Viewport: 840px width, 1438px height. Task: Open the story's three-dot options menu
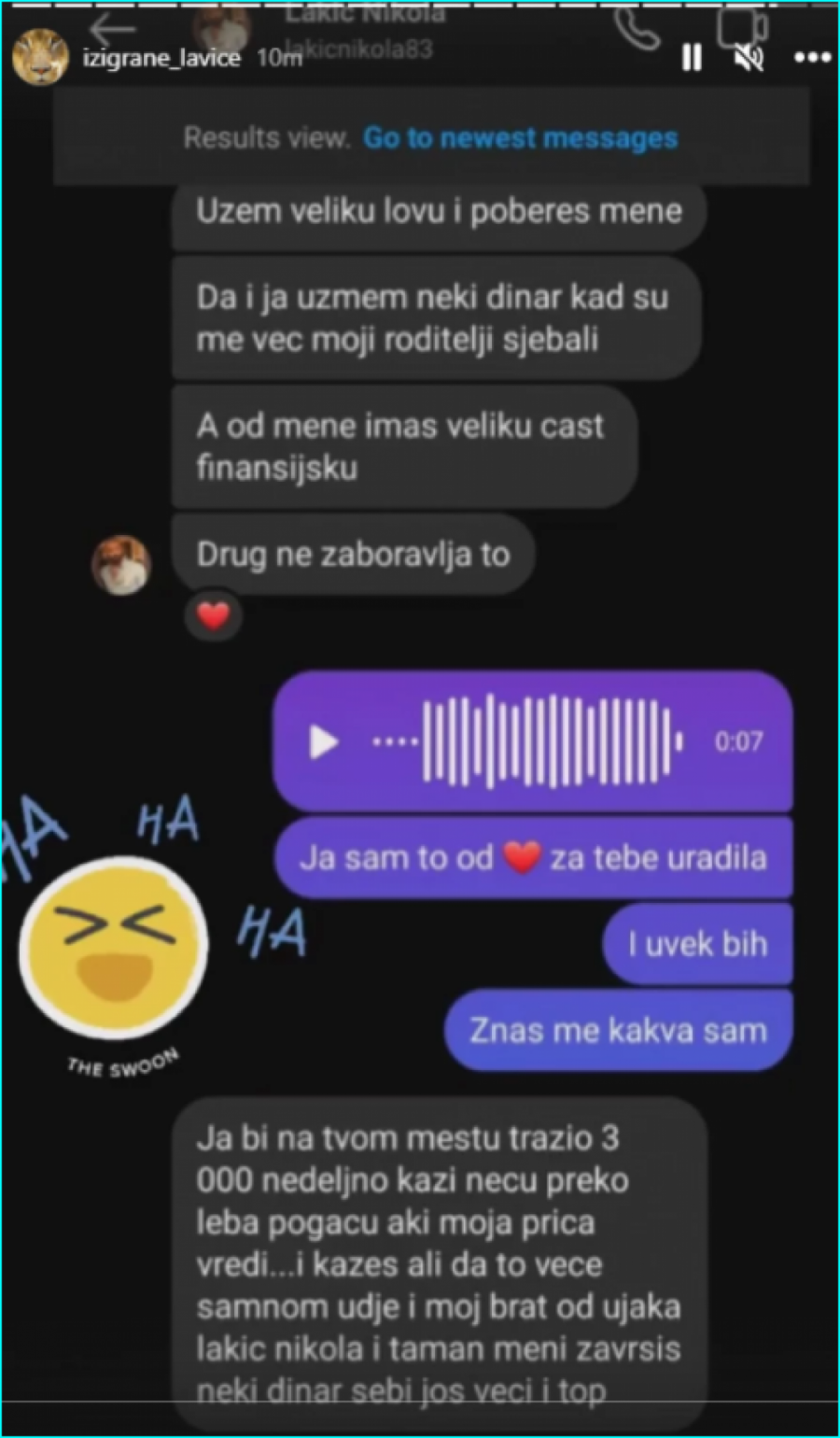click(x=812, y=58)
